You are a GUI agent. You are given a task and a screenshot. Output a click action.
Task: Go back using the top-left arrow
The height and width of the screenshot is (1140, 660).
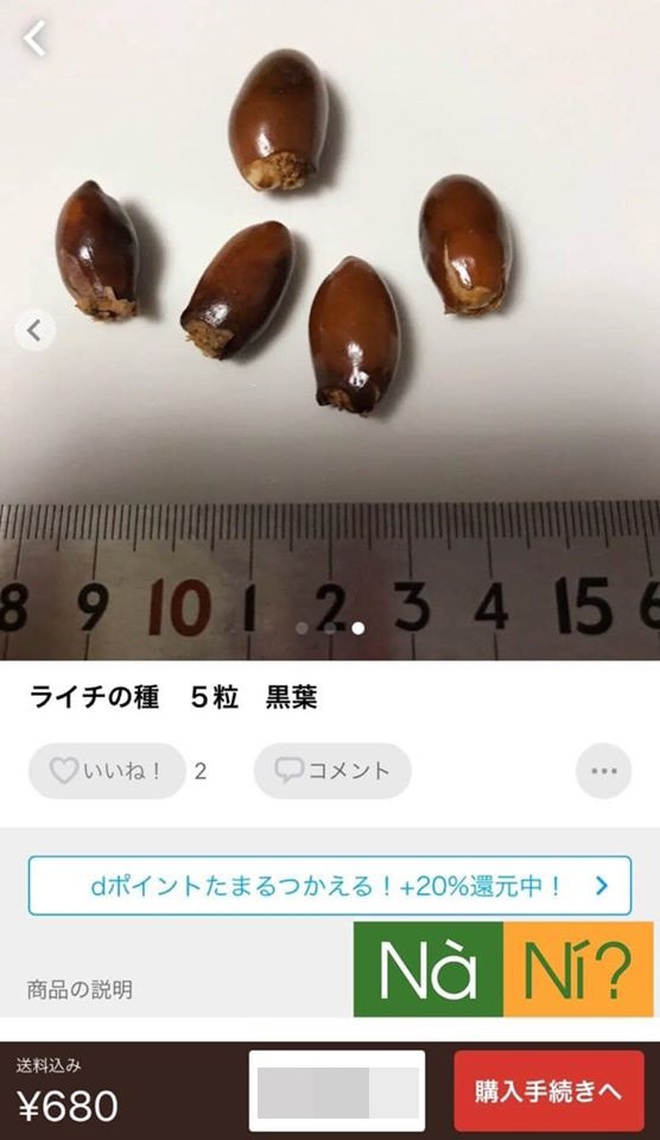pos(36,39)
